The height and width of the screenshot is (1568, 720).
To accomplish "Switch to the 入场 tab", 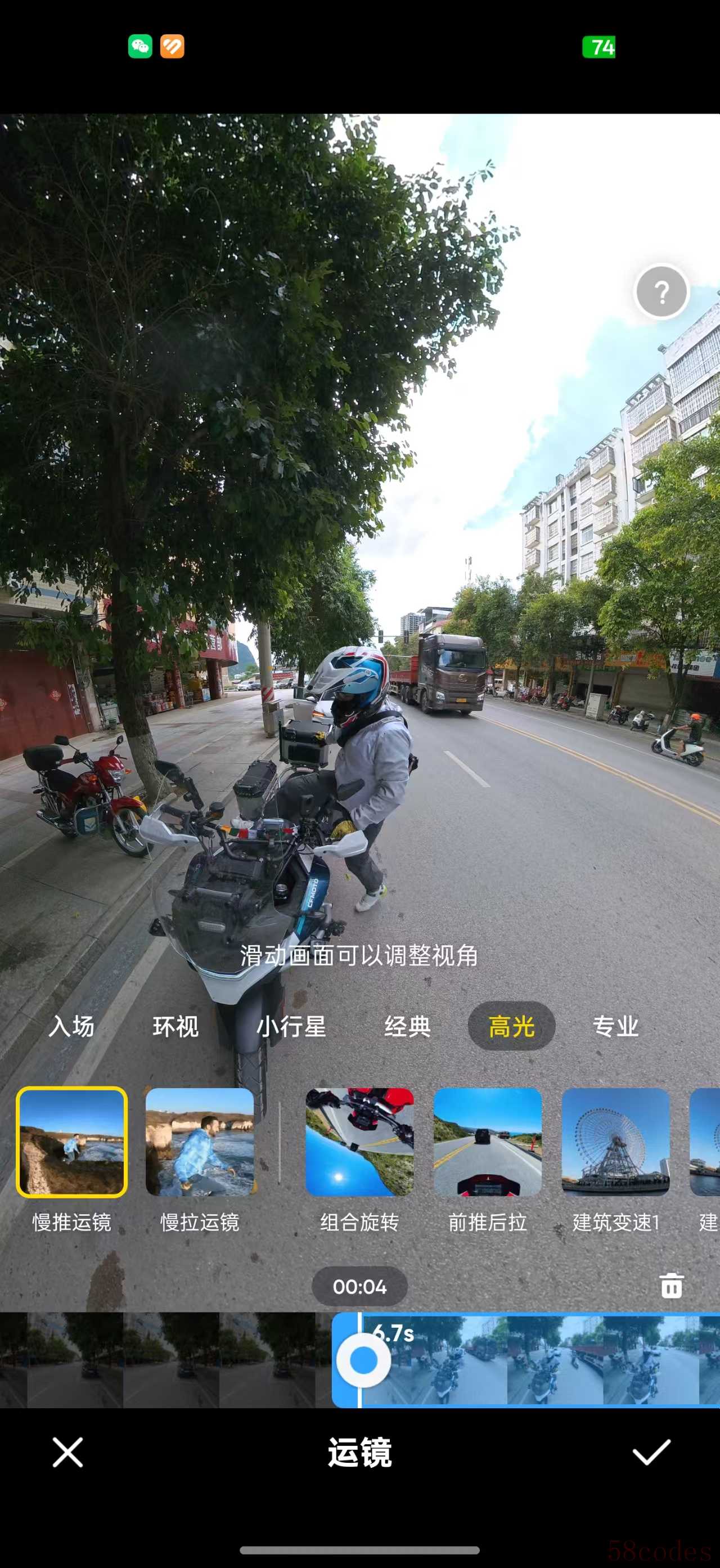I will pos(72,1026).
